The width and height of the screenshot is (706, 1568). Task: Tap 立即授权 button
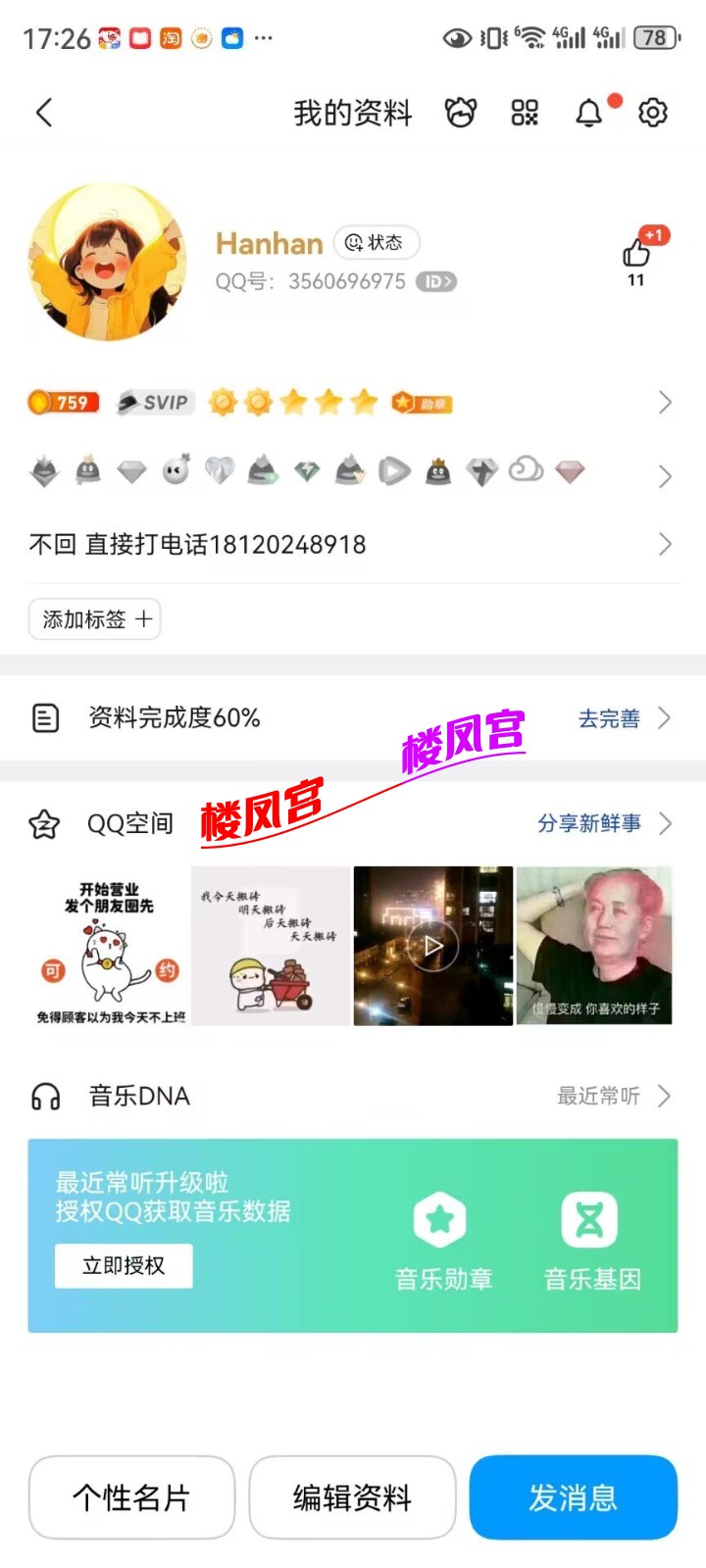(x=124, y=1265)
